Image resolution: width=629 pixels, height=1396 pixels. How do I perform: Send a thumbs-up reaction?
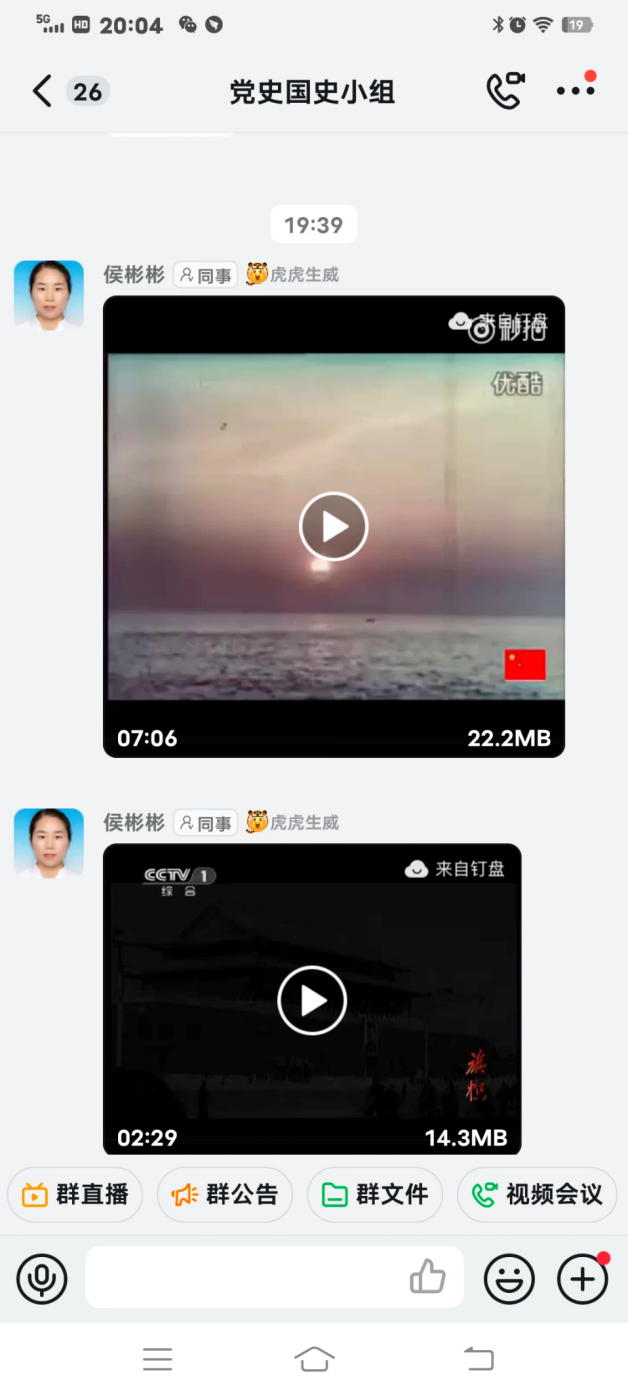[428, 1277]
